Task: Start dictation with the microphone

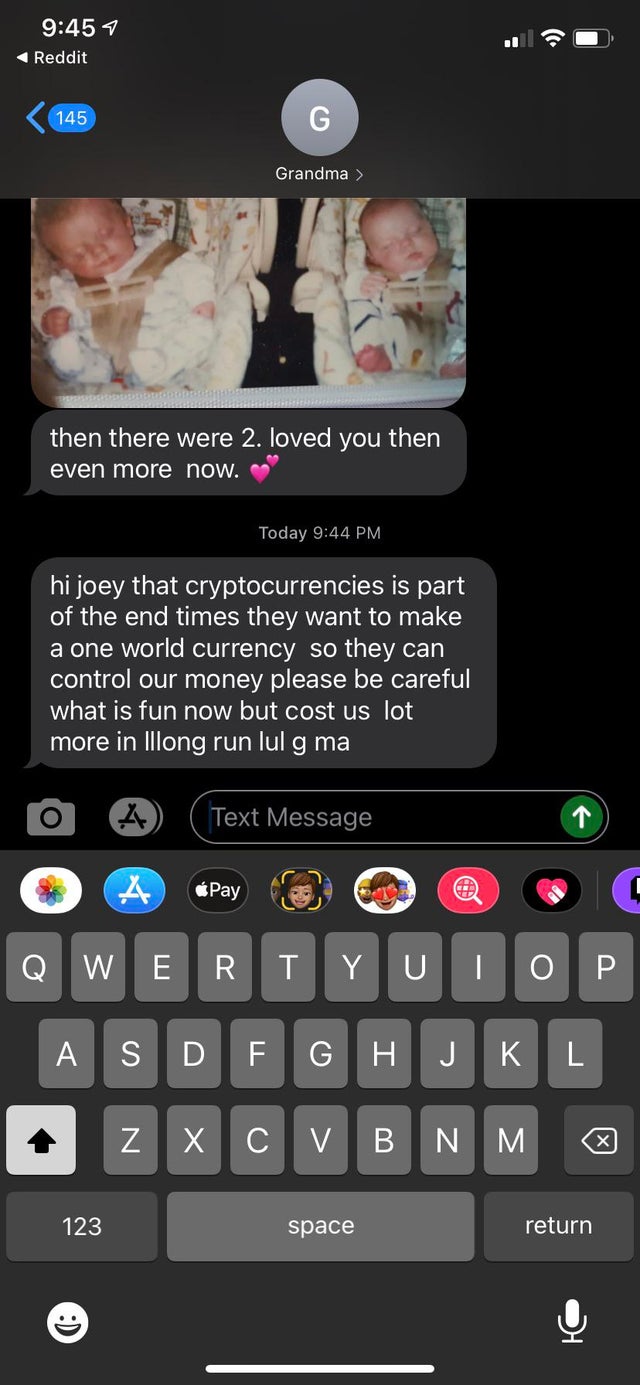Action: tap(571, 1323)
